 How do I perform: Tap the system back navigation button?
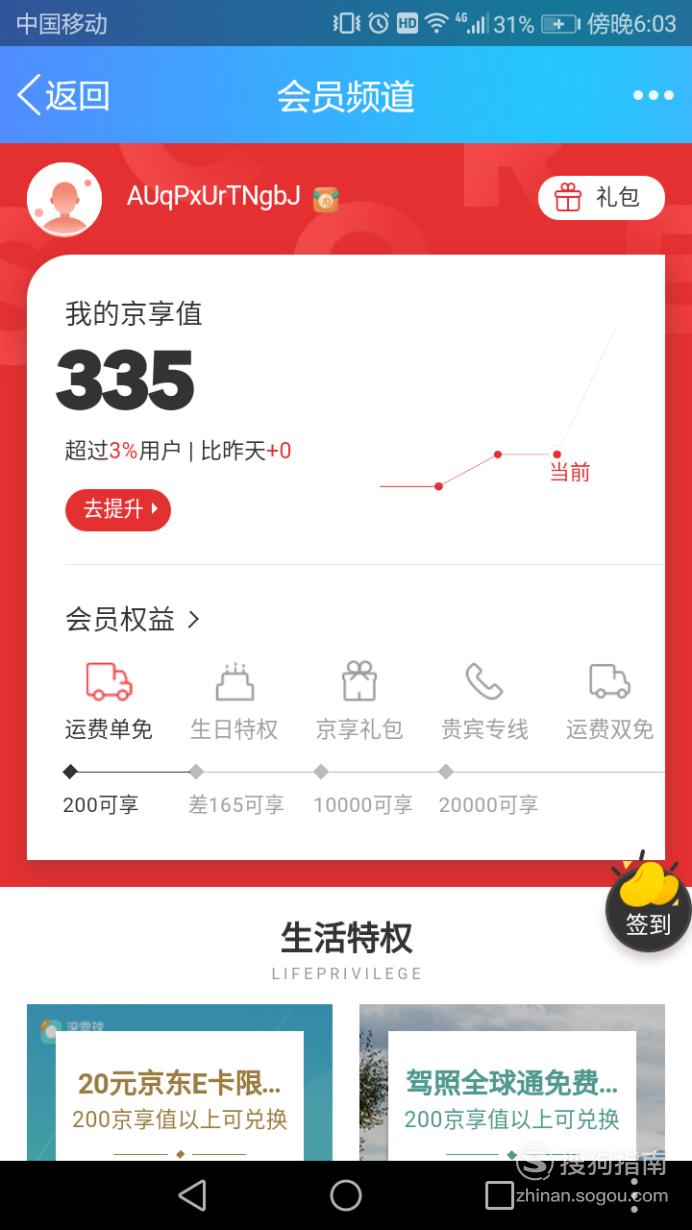pyautogui.click(x=191, y=1195)
